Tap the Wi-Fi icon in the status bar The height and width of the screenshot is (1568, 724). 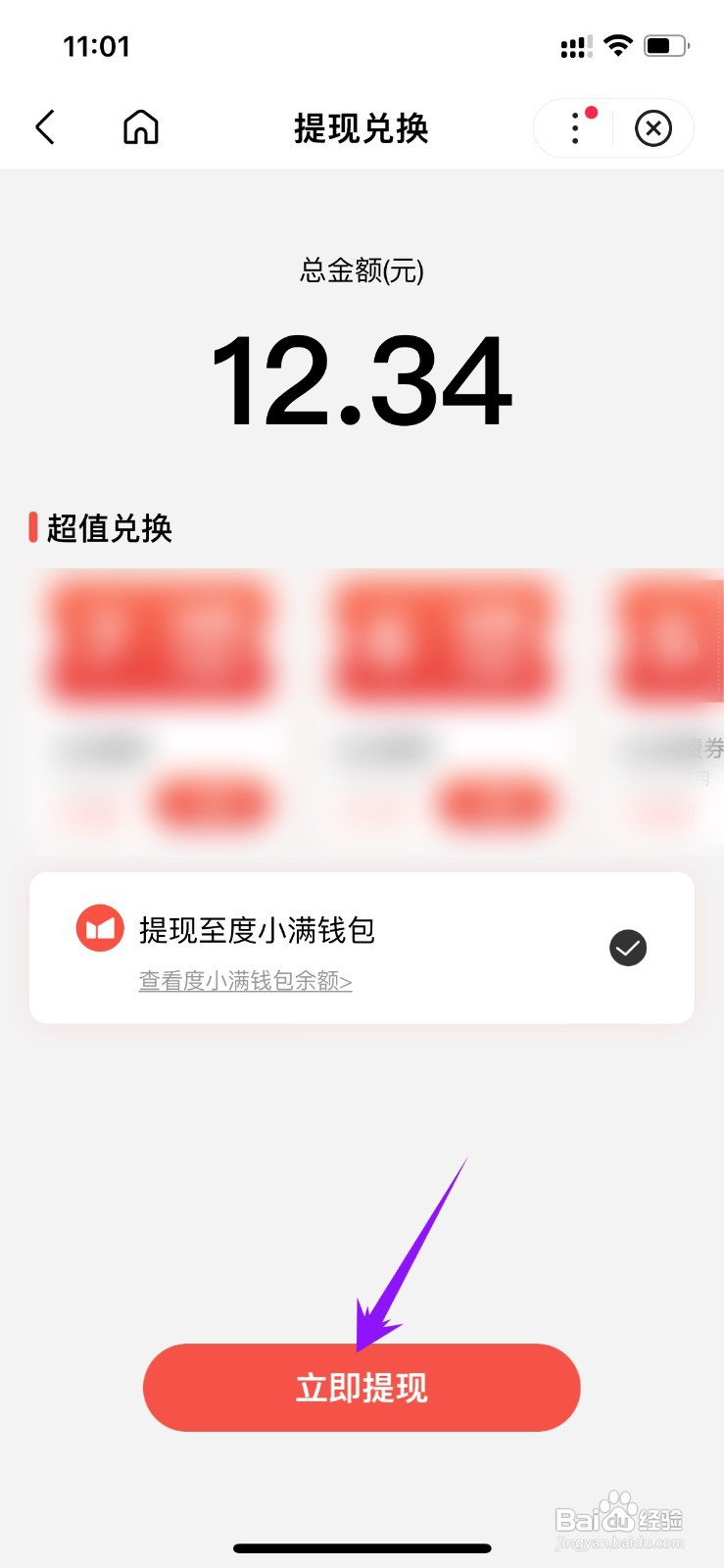(x=618, y=45)
